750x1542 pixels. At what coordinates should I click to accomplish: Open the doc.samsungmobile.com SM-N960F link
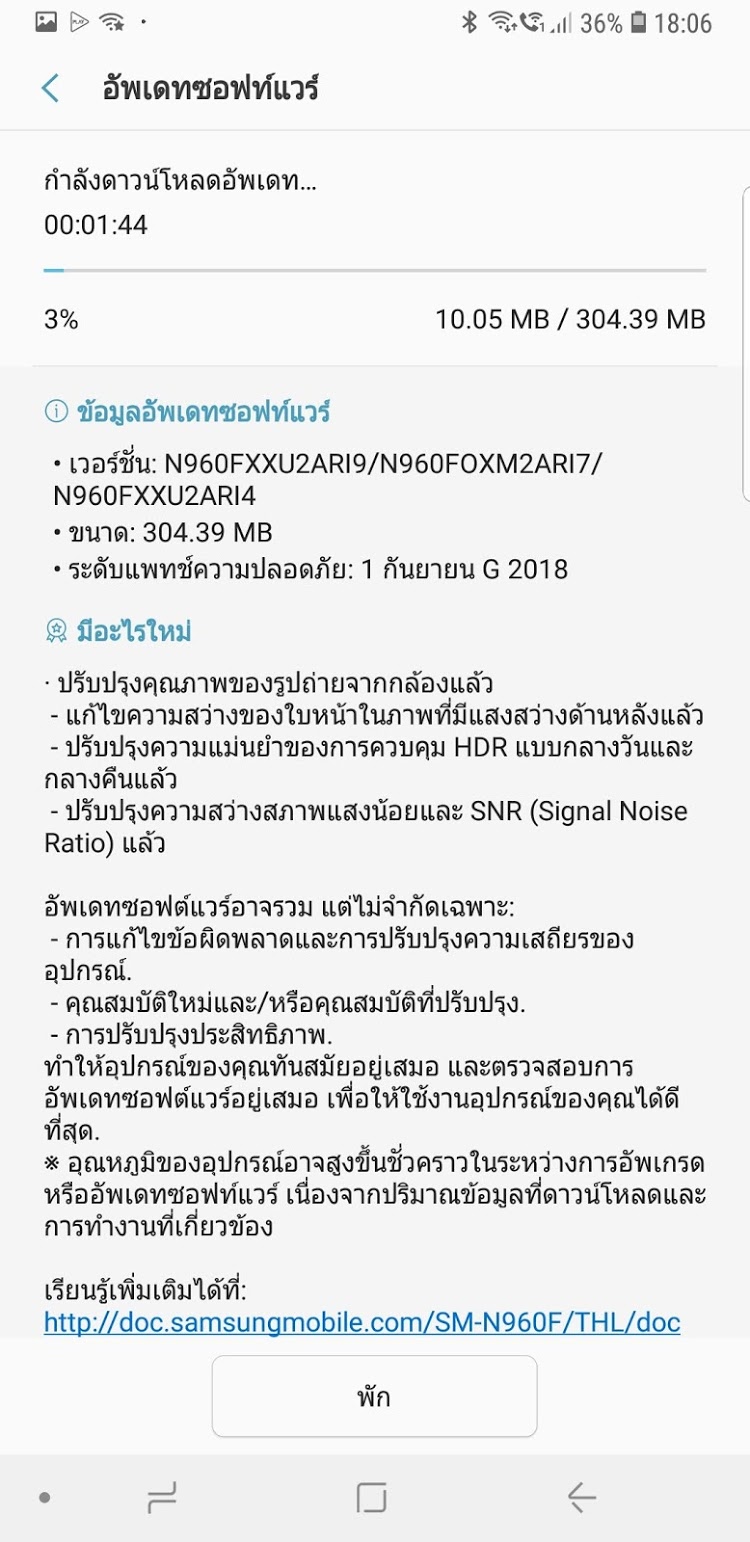point(362,1322)
